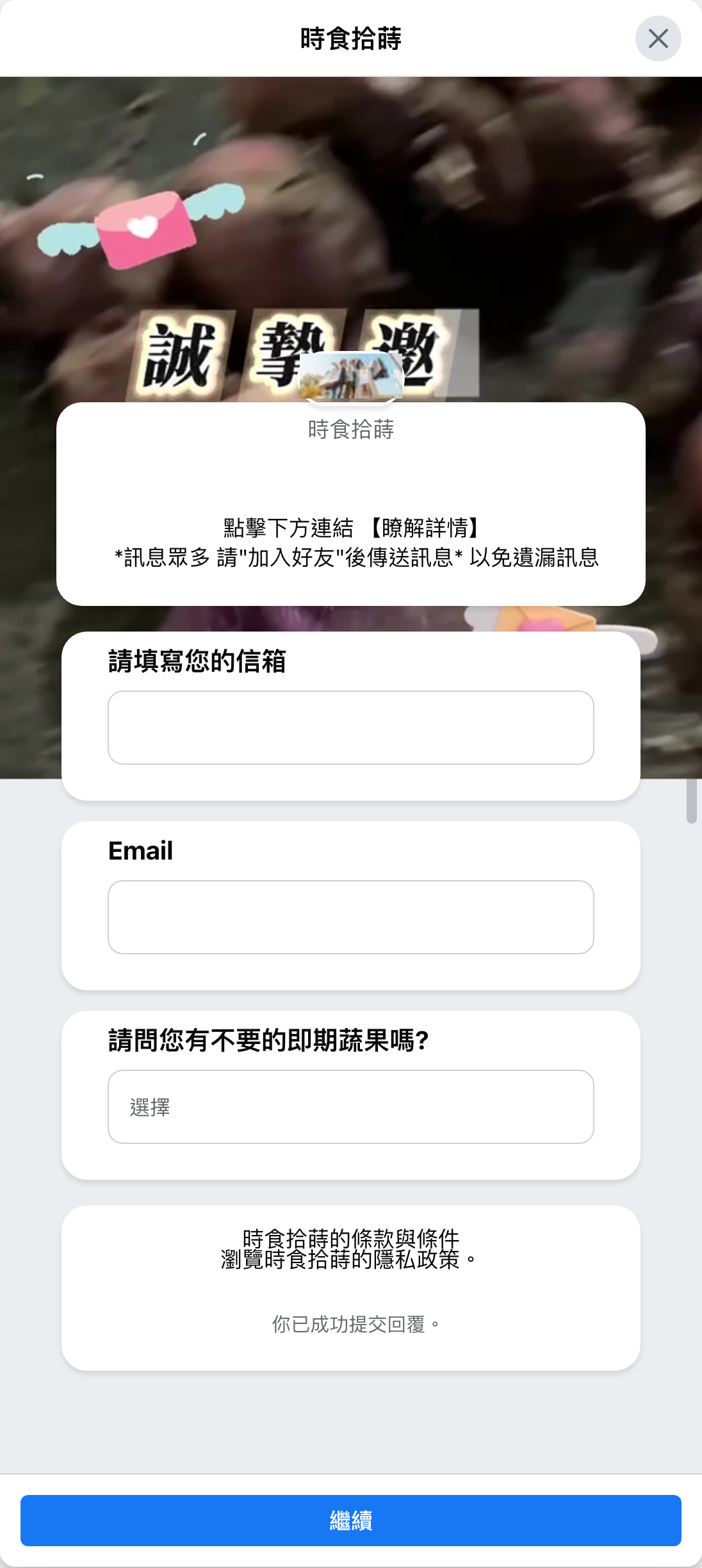Screen dimensions: 702x1568
Task: Submit the form via 繼續
Action: (x=350, y=1519)
